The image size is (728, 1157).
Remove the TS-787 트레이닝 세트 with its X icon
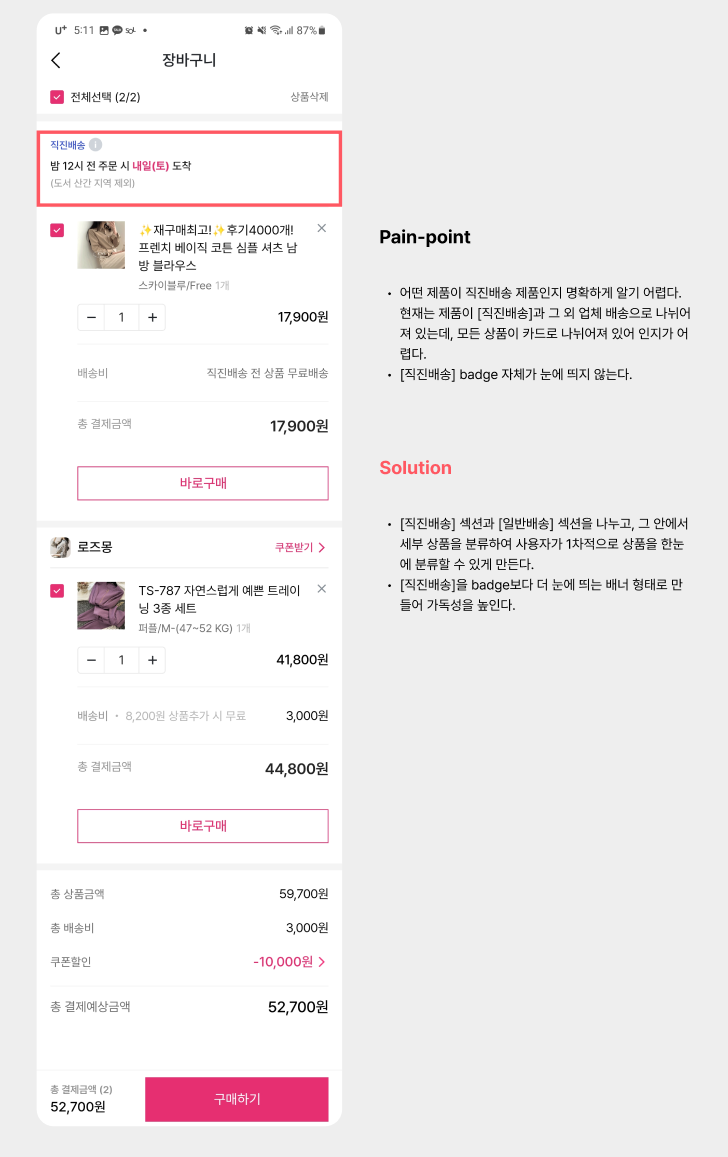pos(321,589)
